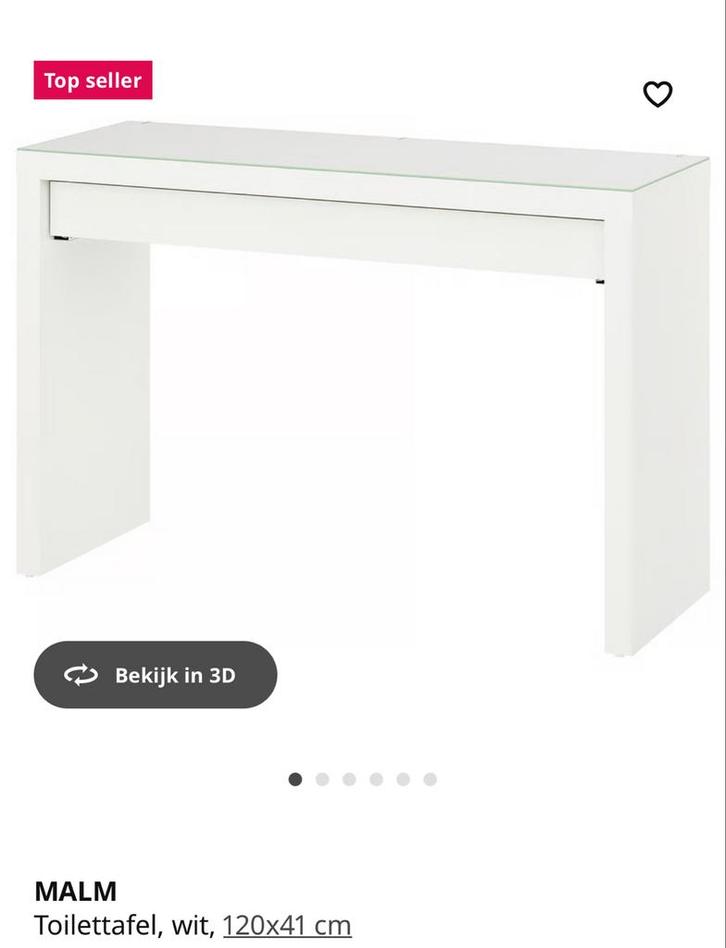The image size is (726, 948).
Task: Jump to the second image dot
Action: [x=322, y=779]
